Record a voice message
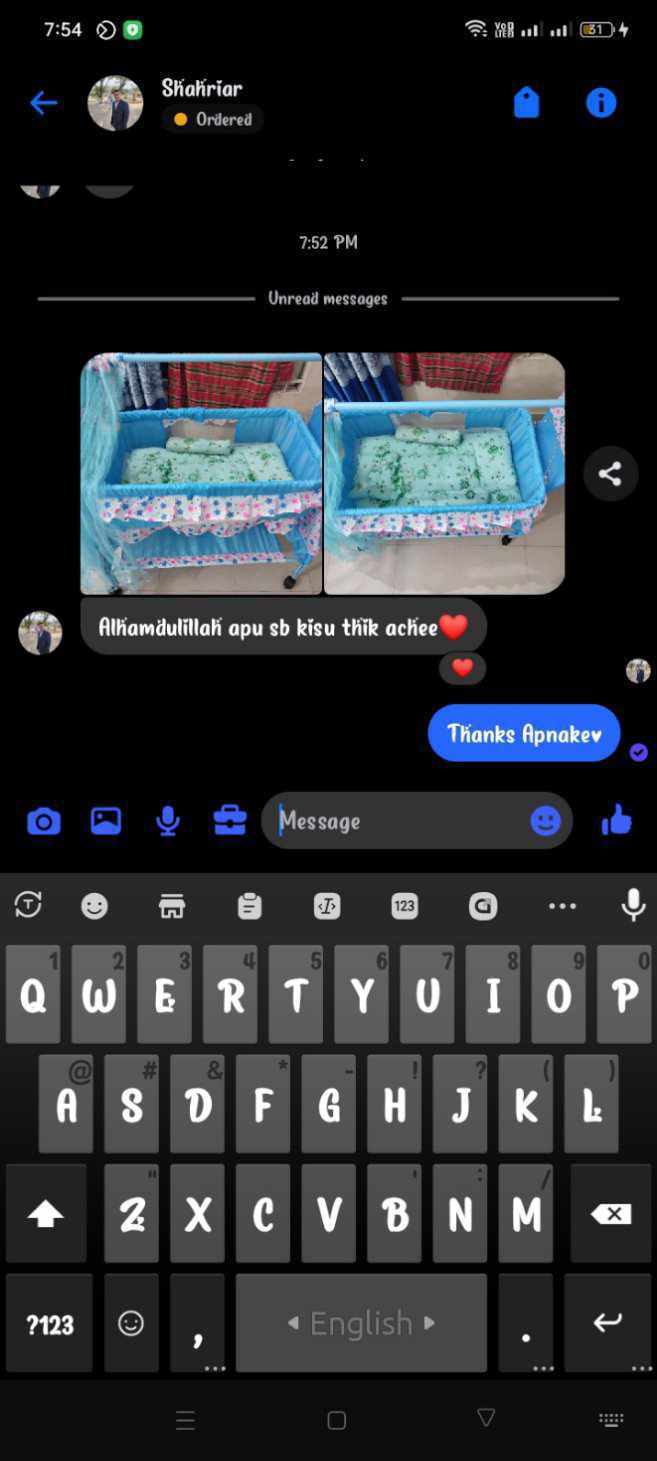Screen dimensions: 657x1461 [167, 821]
